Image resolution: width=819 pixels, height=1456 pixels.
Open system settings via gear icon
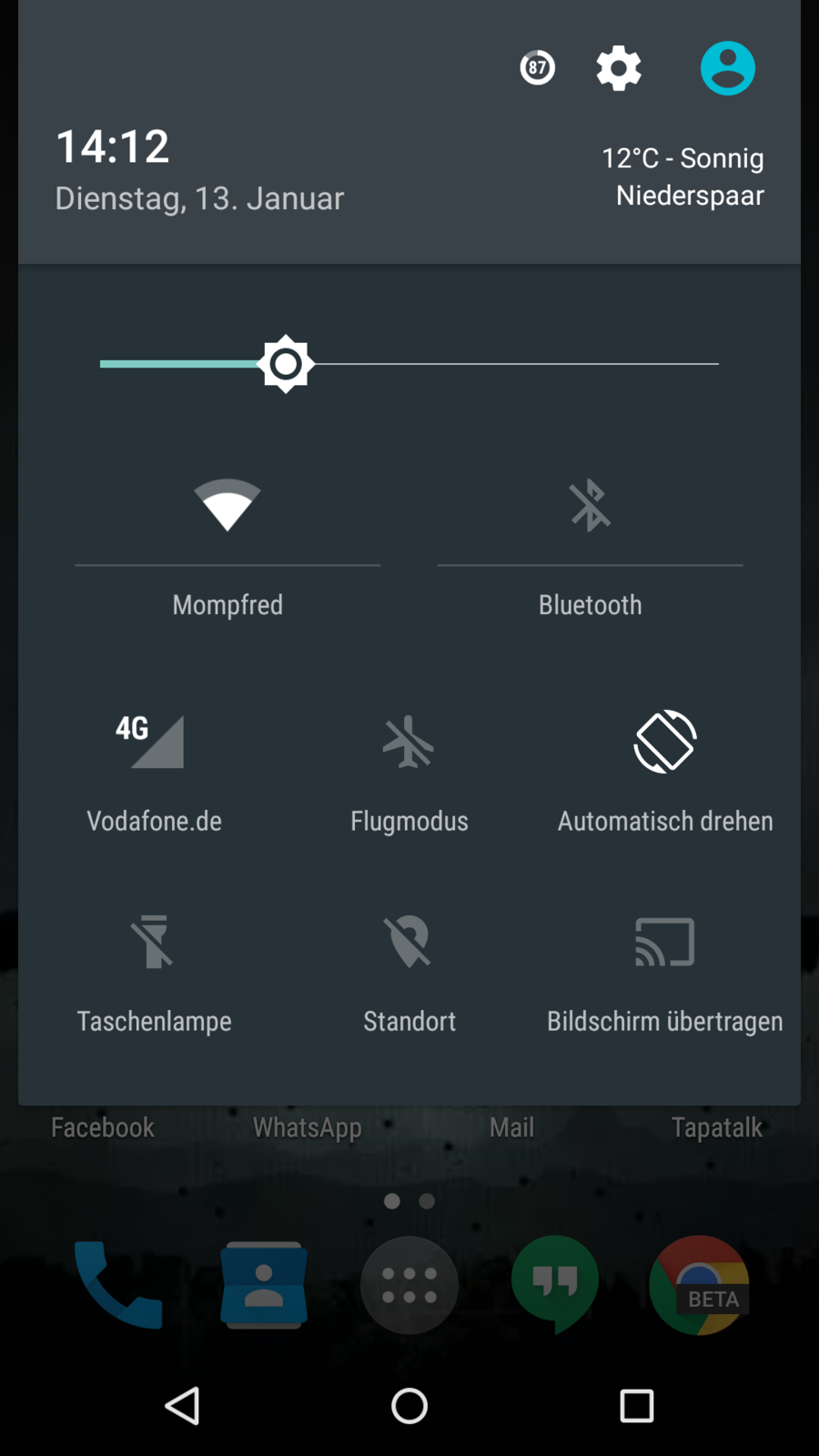click(x=619, y=68)
